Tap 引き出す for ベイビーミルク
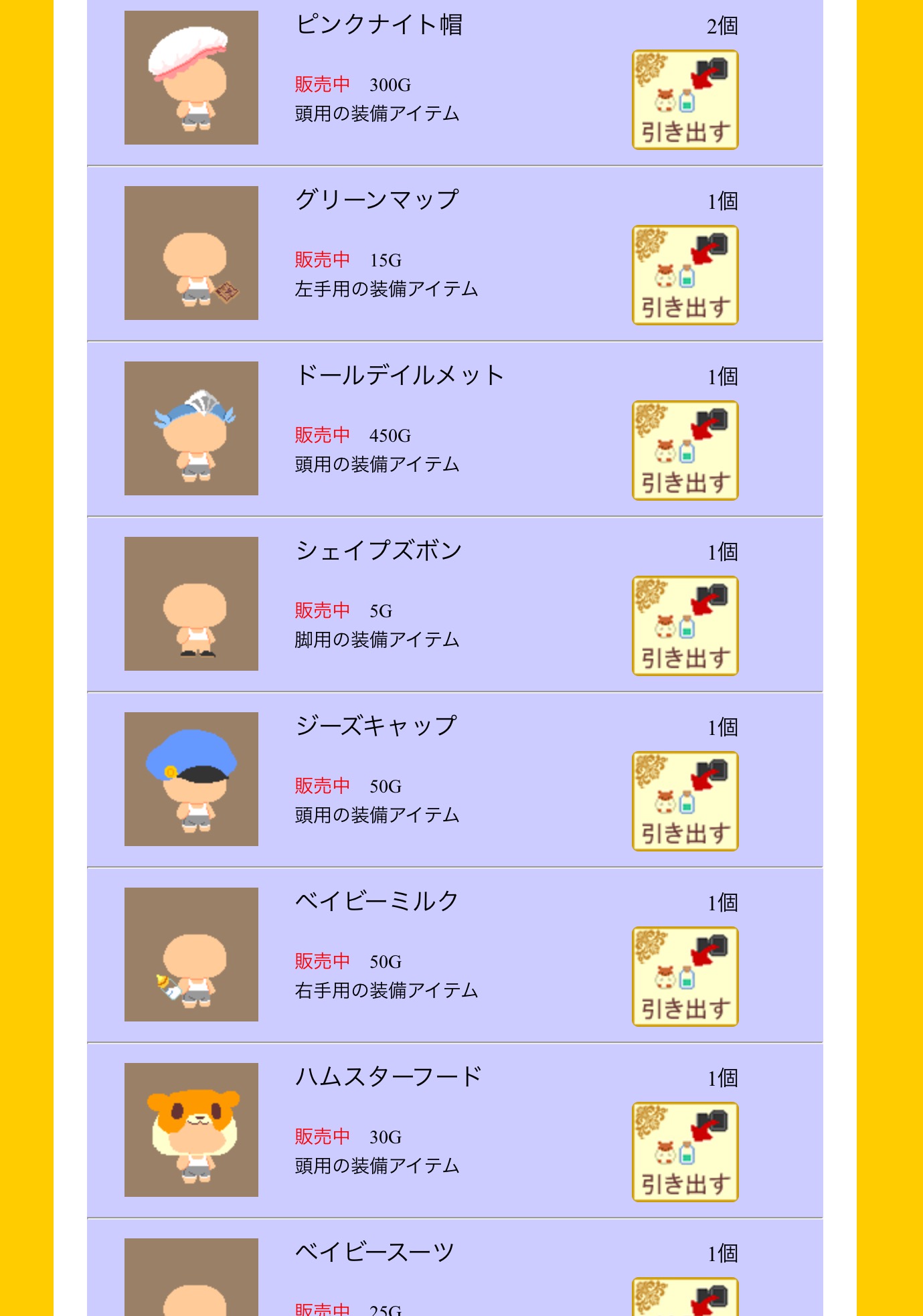This screenshot has width=923, height=1316. [685, 977]
